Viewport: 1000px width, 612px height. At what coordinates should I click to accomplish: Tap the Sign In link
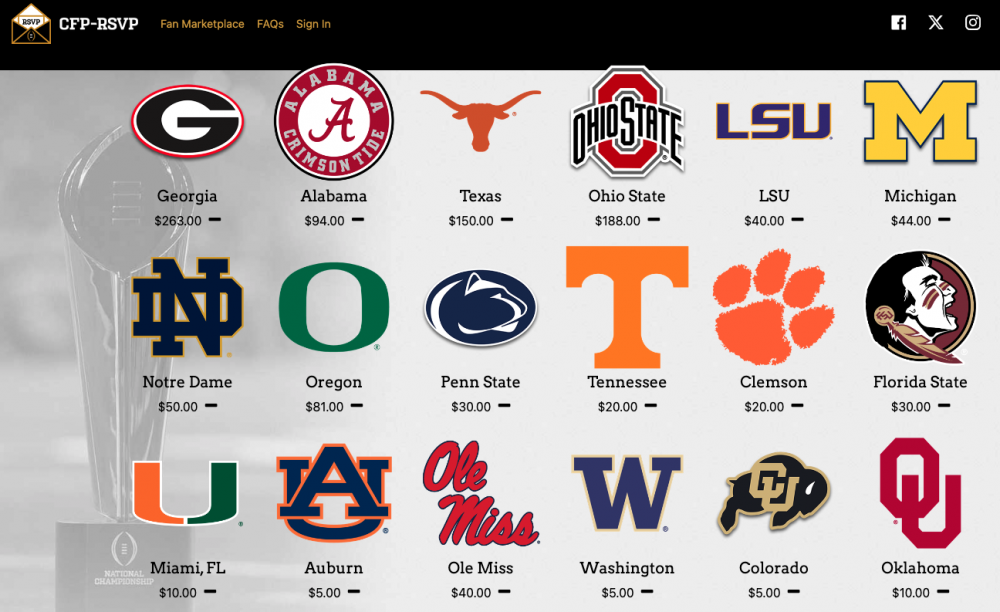(x=313, y=24)
